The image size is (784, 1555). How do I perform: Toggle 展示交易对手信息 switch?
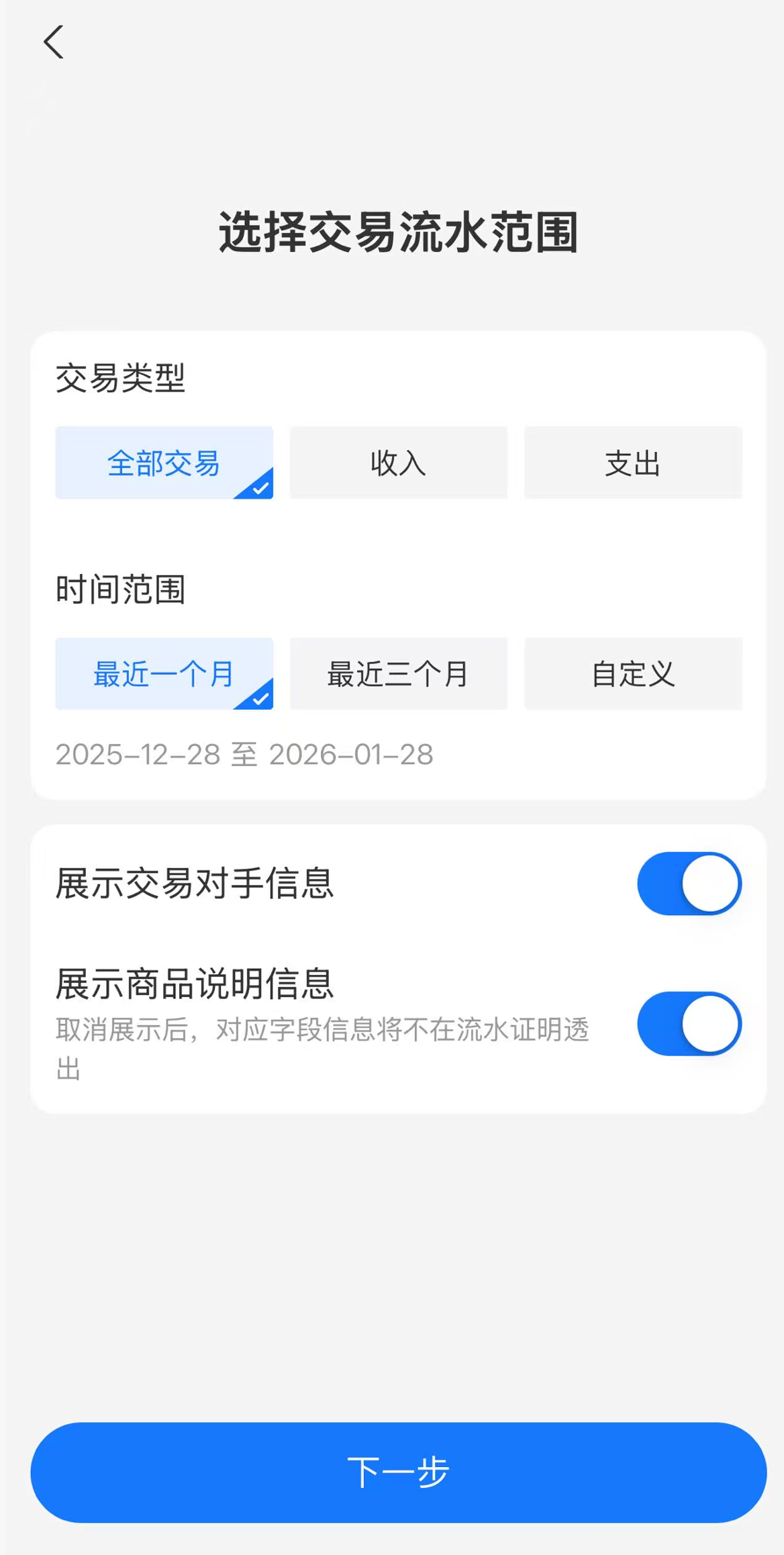click(689, 884)
